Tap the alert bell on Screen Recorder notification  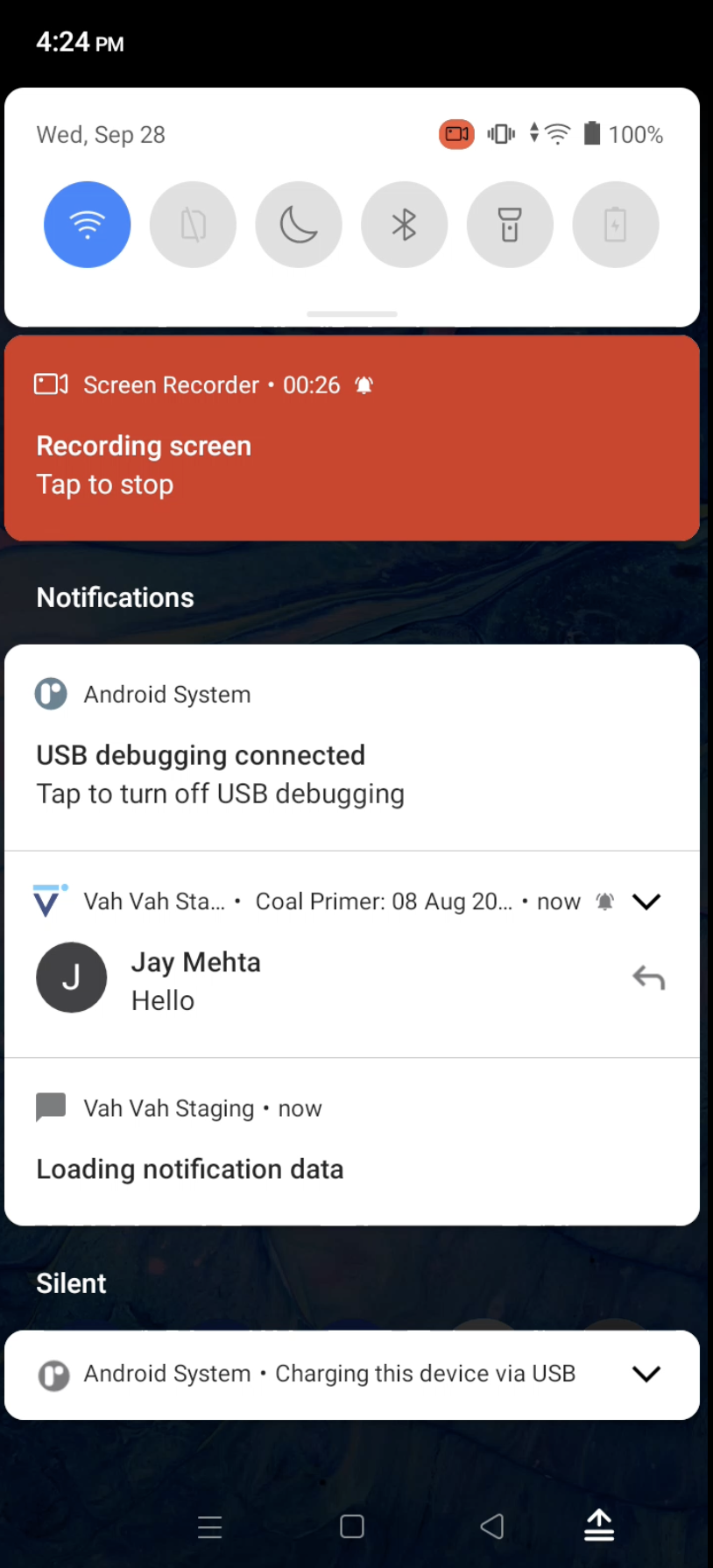coord(364,385)
